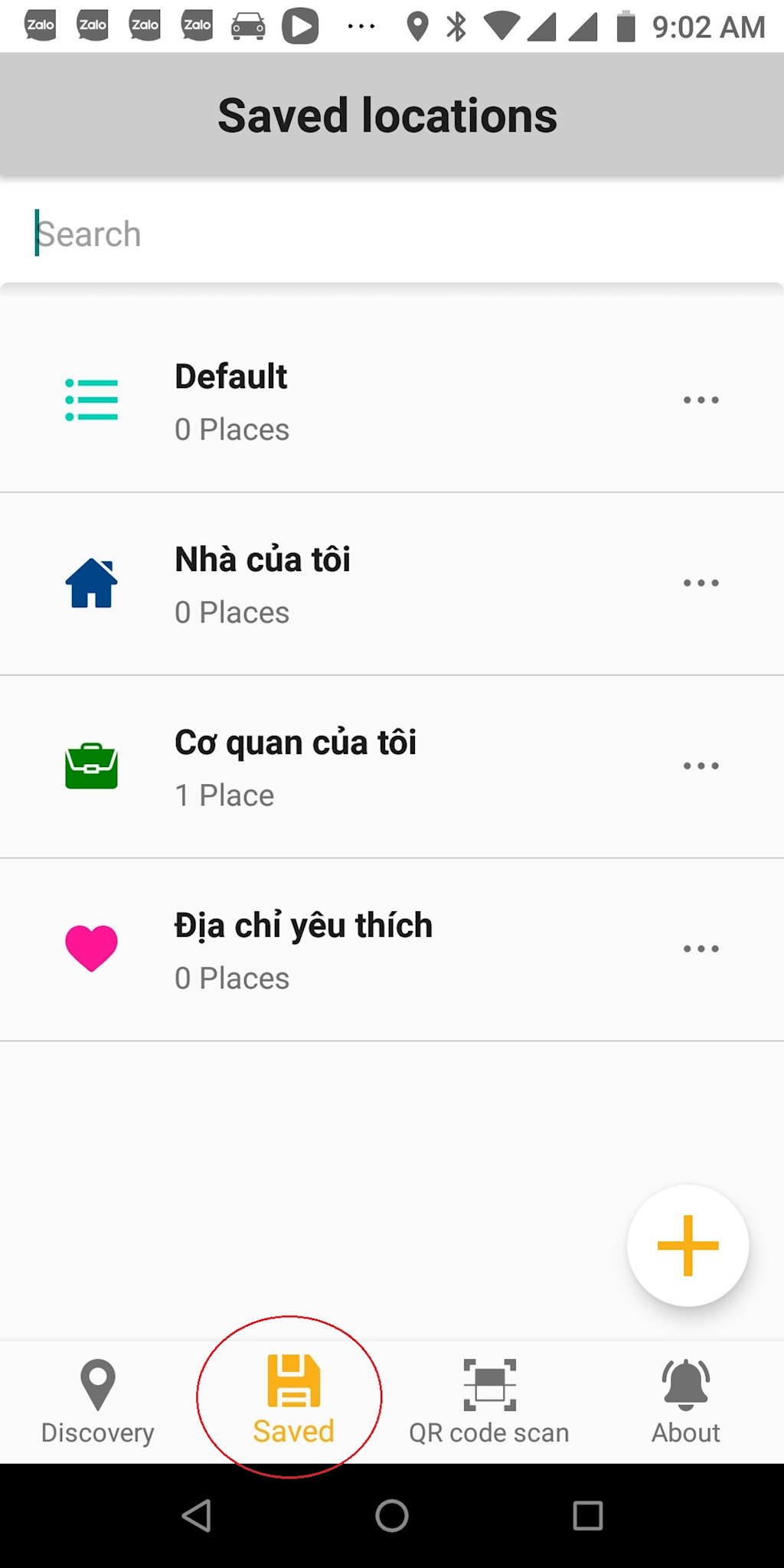Viewport: 784px width, 1568px height.
Task: Tap the green briefcase icon for Cơ quan của tôi
Action: (91, 766)
